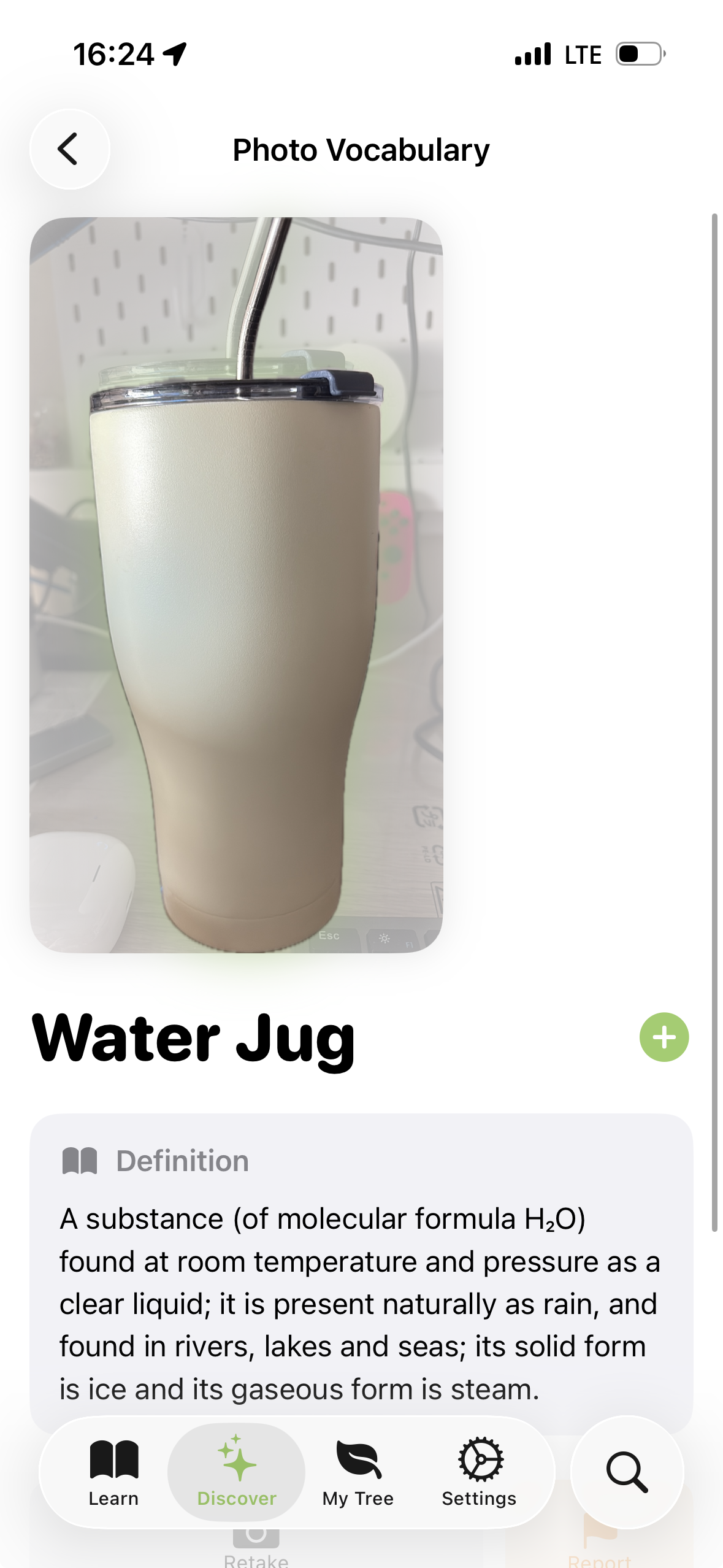Open search with the magnifier button
The height and width of the screenshot is (1568, 723).
click(x=627, y=1472)
